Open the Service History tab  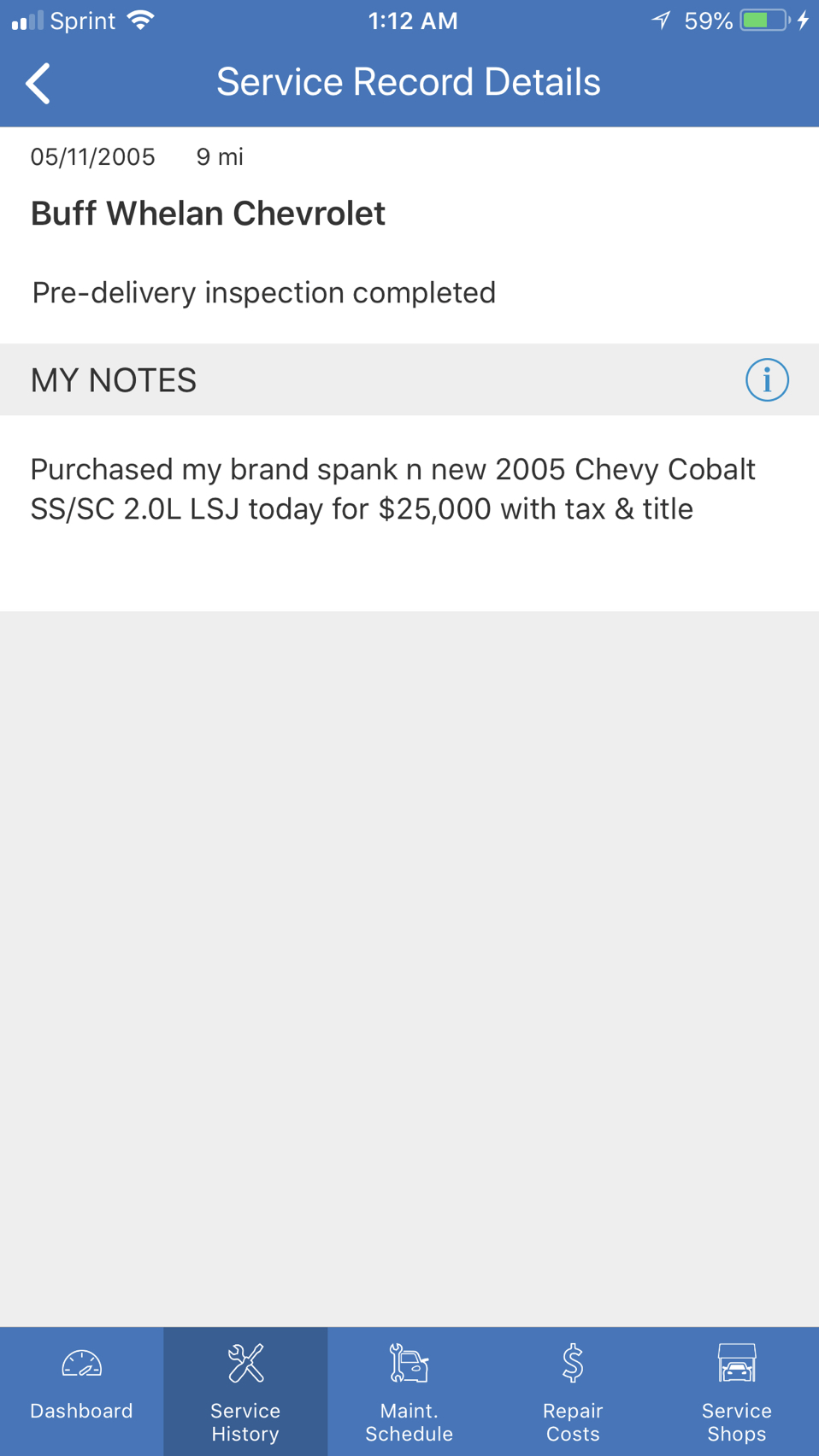pyautogui.click(x=245, y=1390)
